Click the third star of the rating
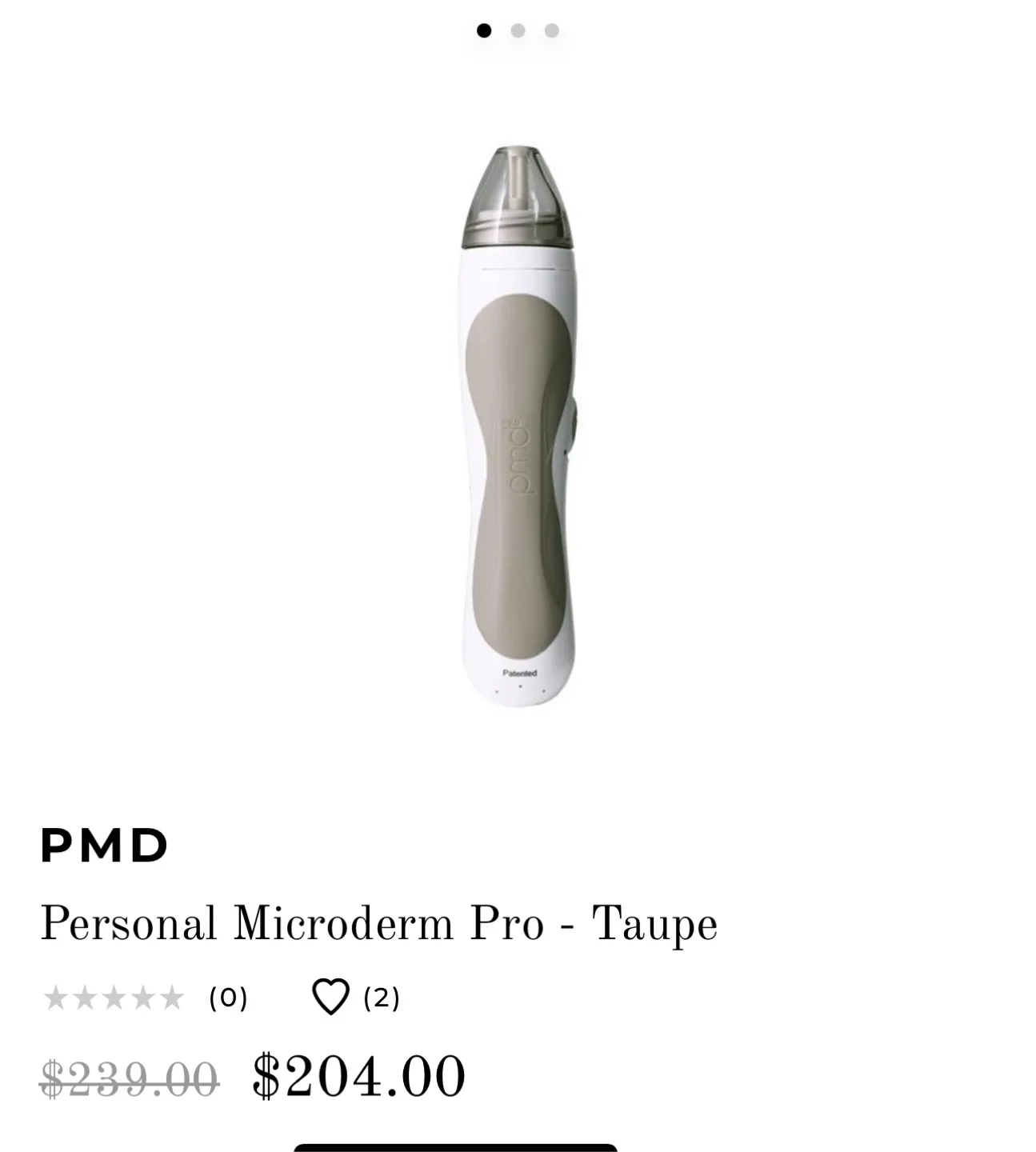This screenshot has width=1036, height=1152. 115,998
